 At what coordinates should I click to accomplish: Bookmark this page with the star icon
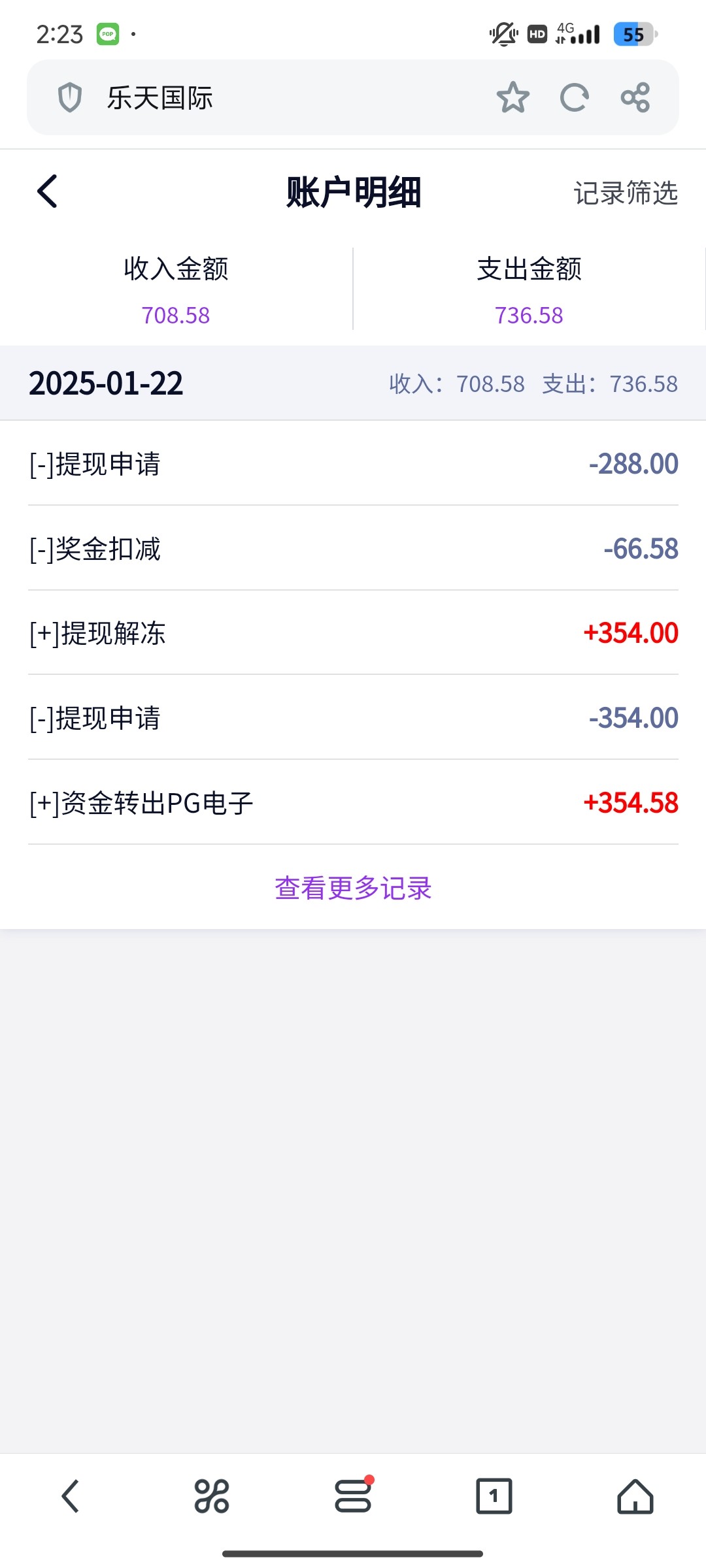[513, 98]
